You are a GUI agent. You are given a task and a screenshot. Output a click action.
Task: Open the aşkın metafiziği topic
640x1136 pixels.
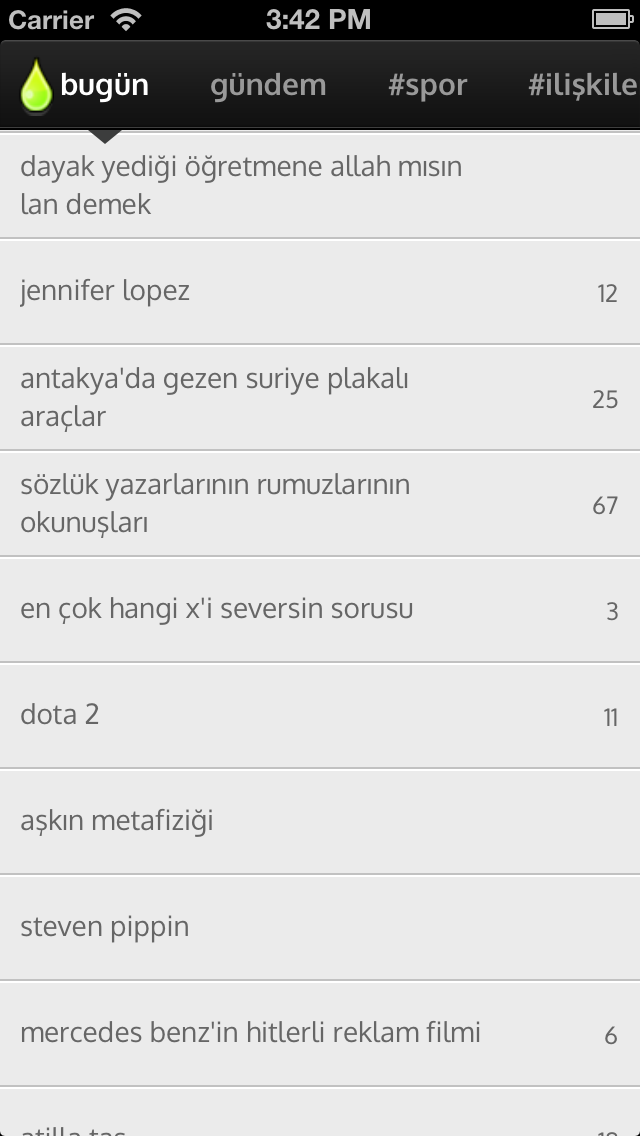click(320, 822)
